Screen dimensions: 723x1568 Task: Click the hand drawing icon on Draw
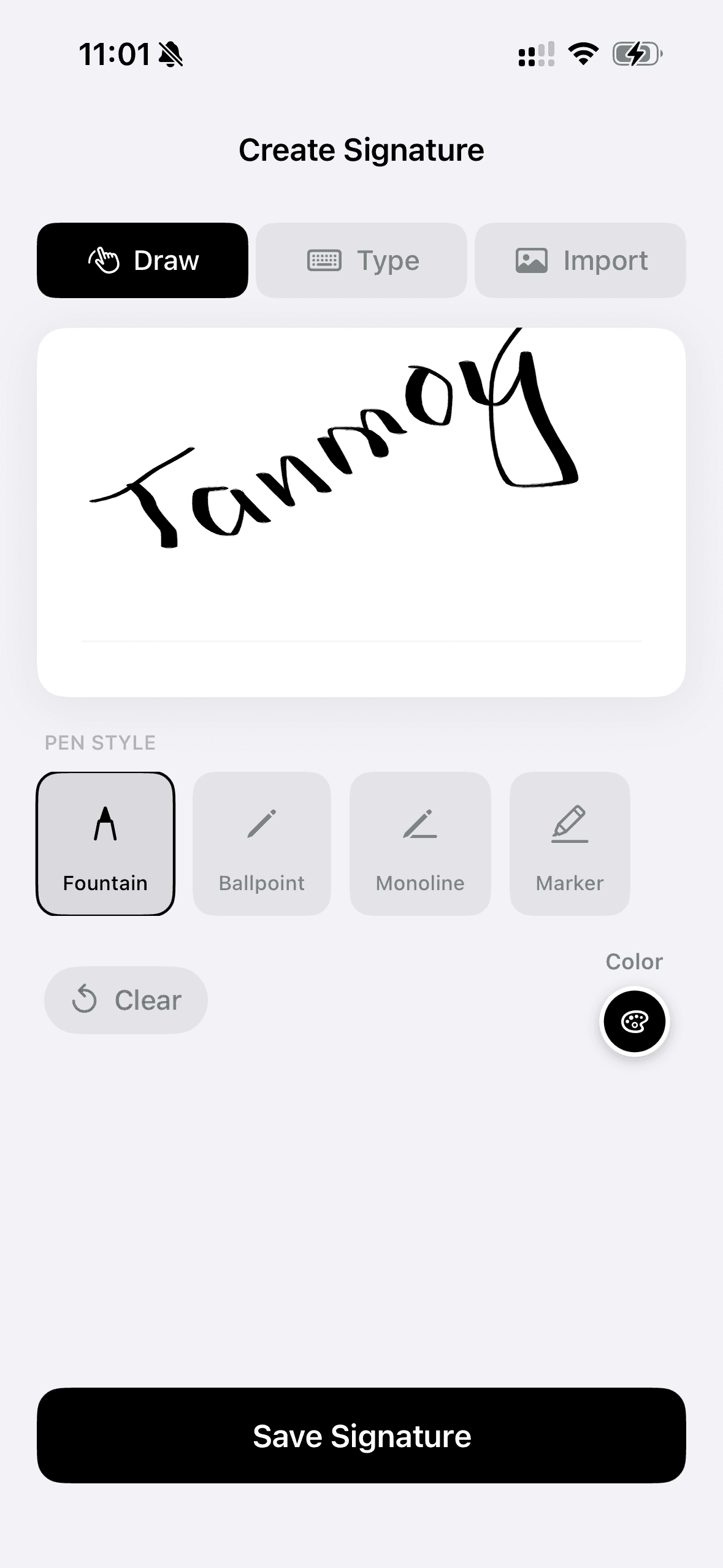click(104, 260)
